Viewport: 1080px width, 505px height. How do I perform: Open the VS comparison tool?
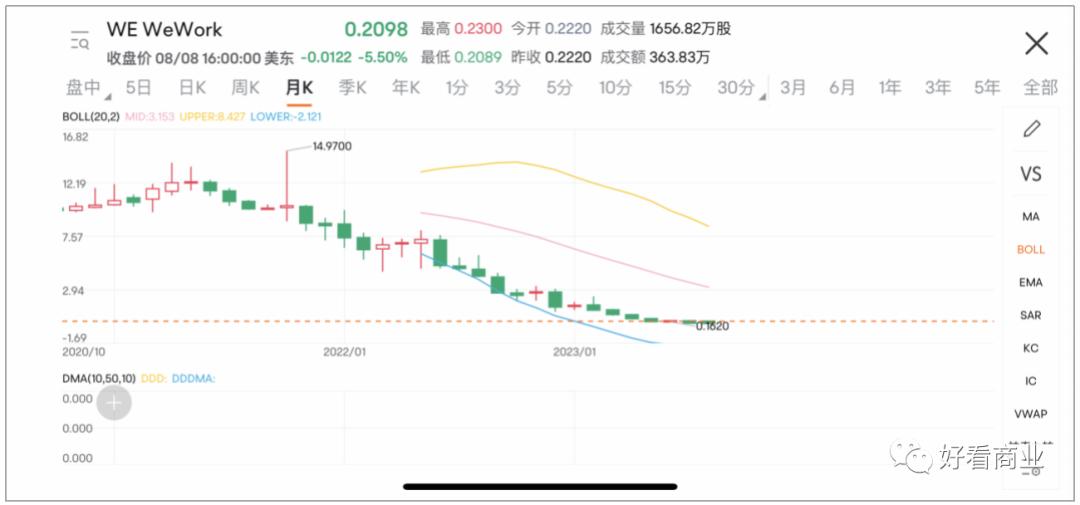(1031, 174)
